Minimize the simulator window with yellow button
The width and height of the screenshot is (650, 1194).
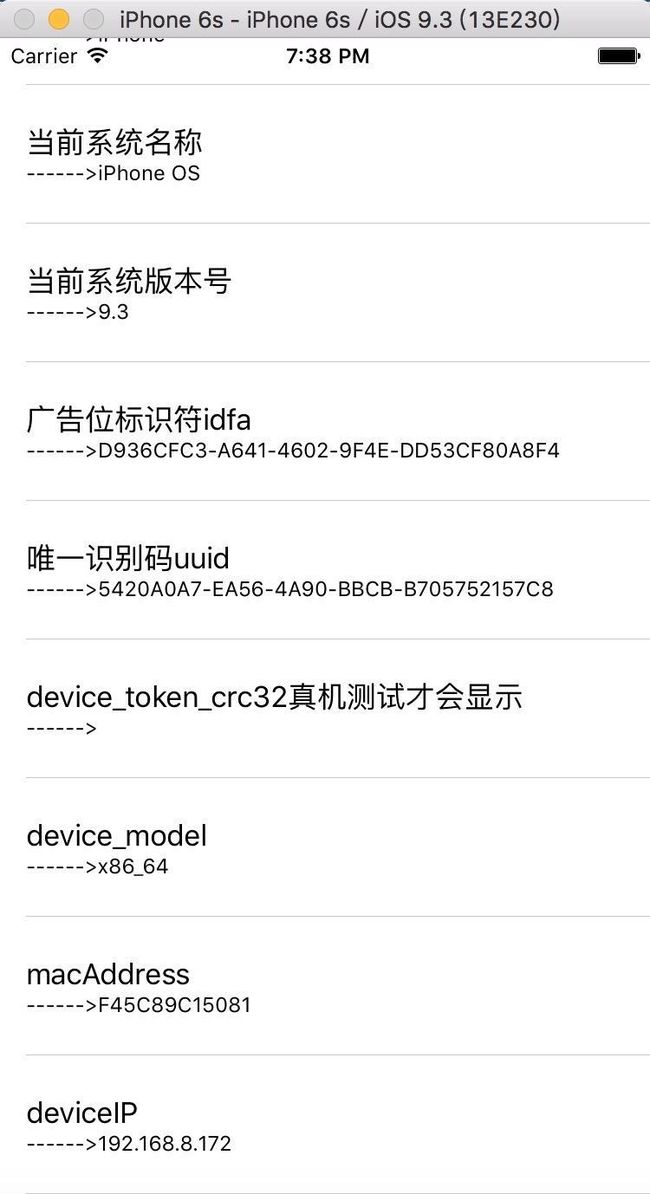coord(59,19)
